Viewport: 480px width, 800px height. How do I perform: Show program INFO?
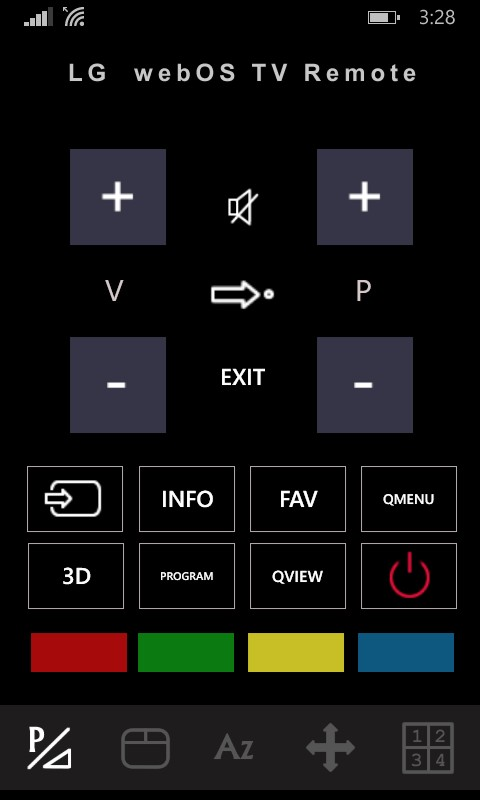187,499
